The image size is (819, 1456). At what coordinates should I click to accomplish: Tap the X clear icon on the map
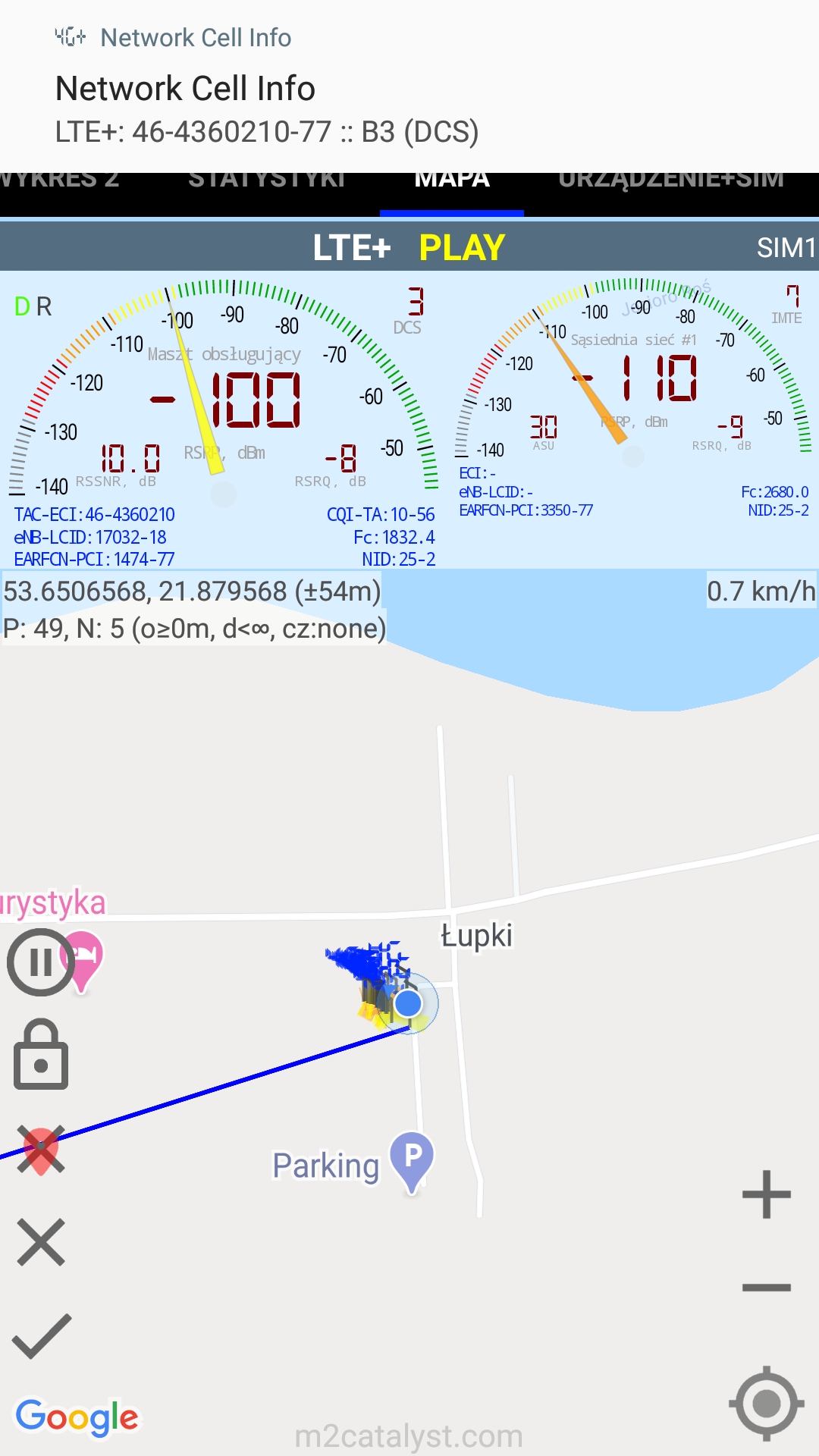tap(41, 1242)
